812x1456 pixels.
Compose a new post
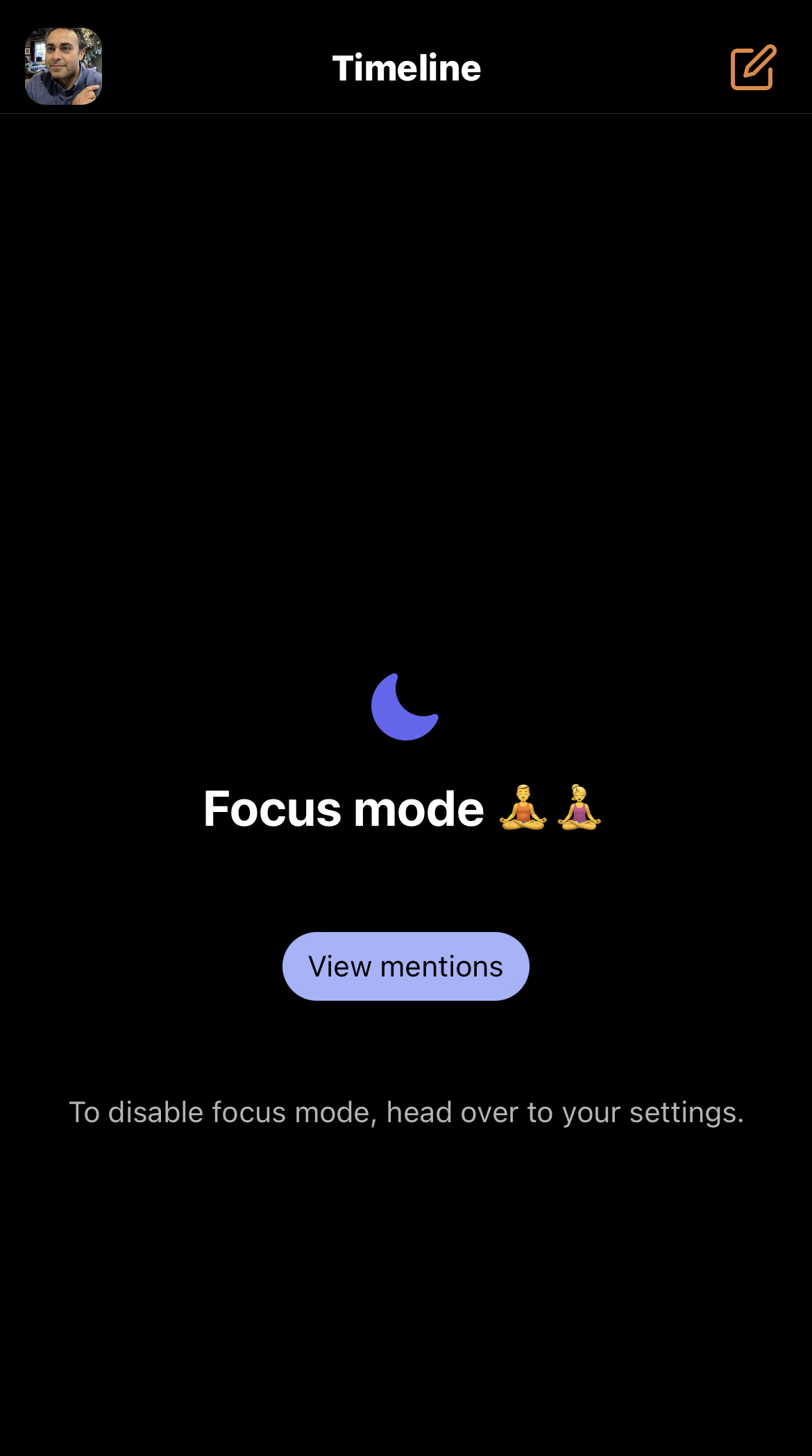(x=753, y=67)
